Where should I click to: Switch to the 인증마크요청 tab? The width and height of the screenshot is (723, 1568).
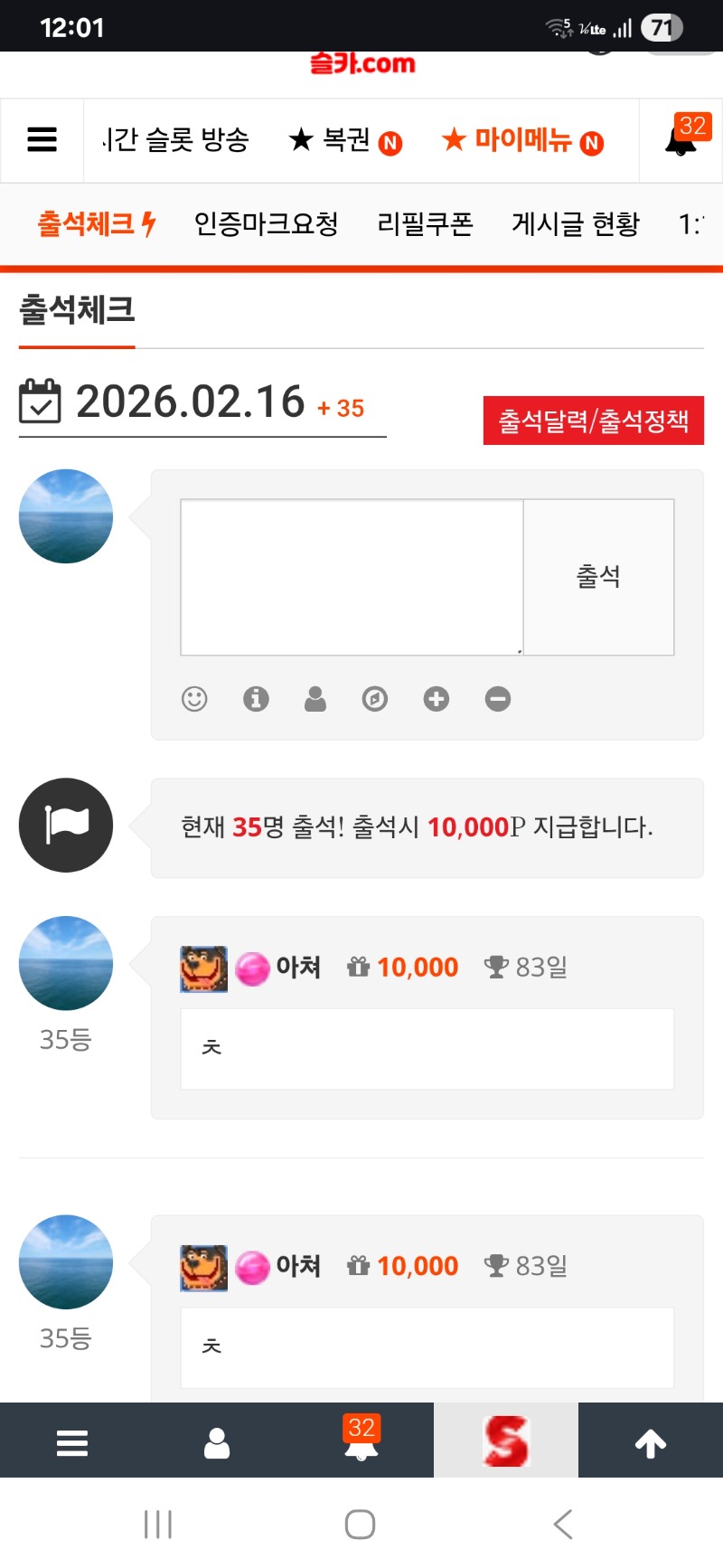point(266,223)
